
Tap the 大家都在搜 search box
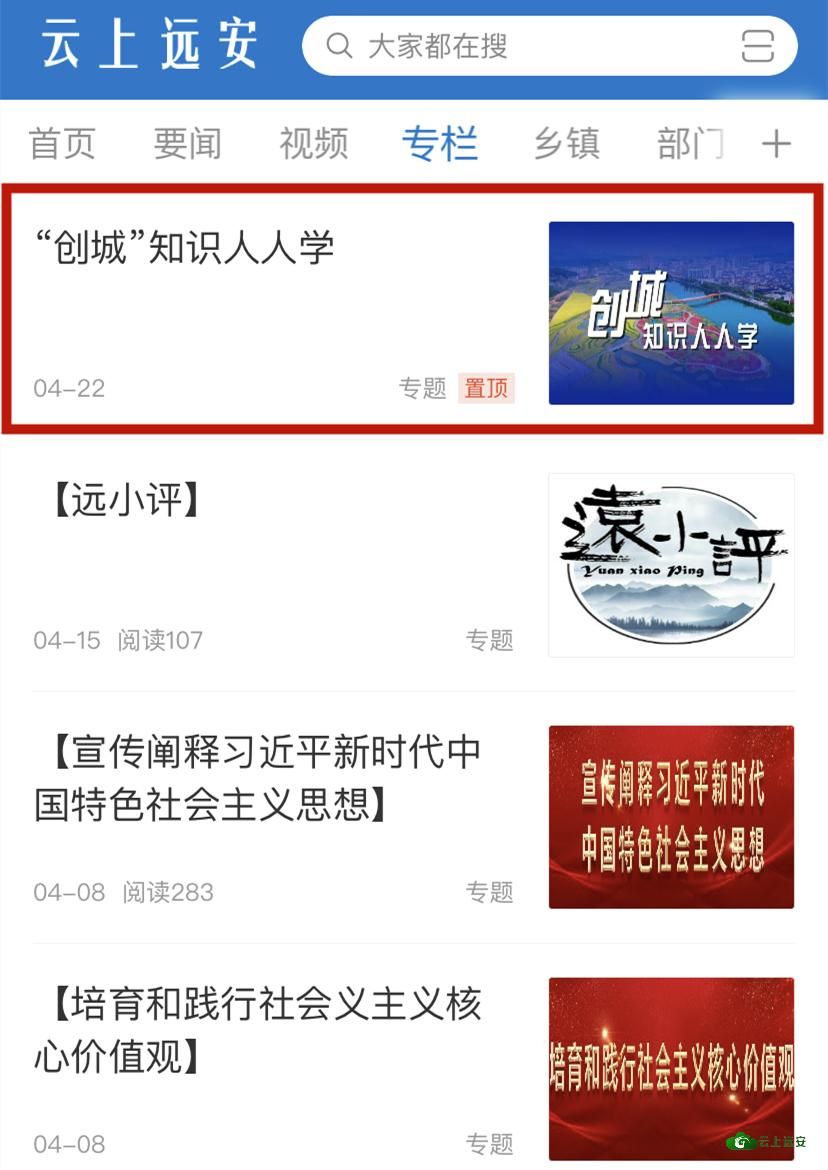[x=520, y=46]
